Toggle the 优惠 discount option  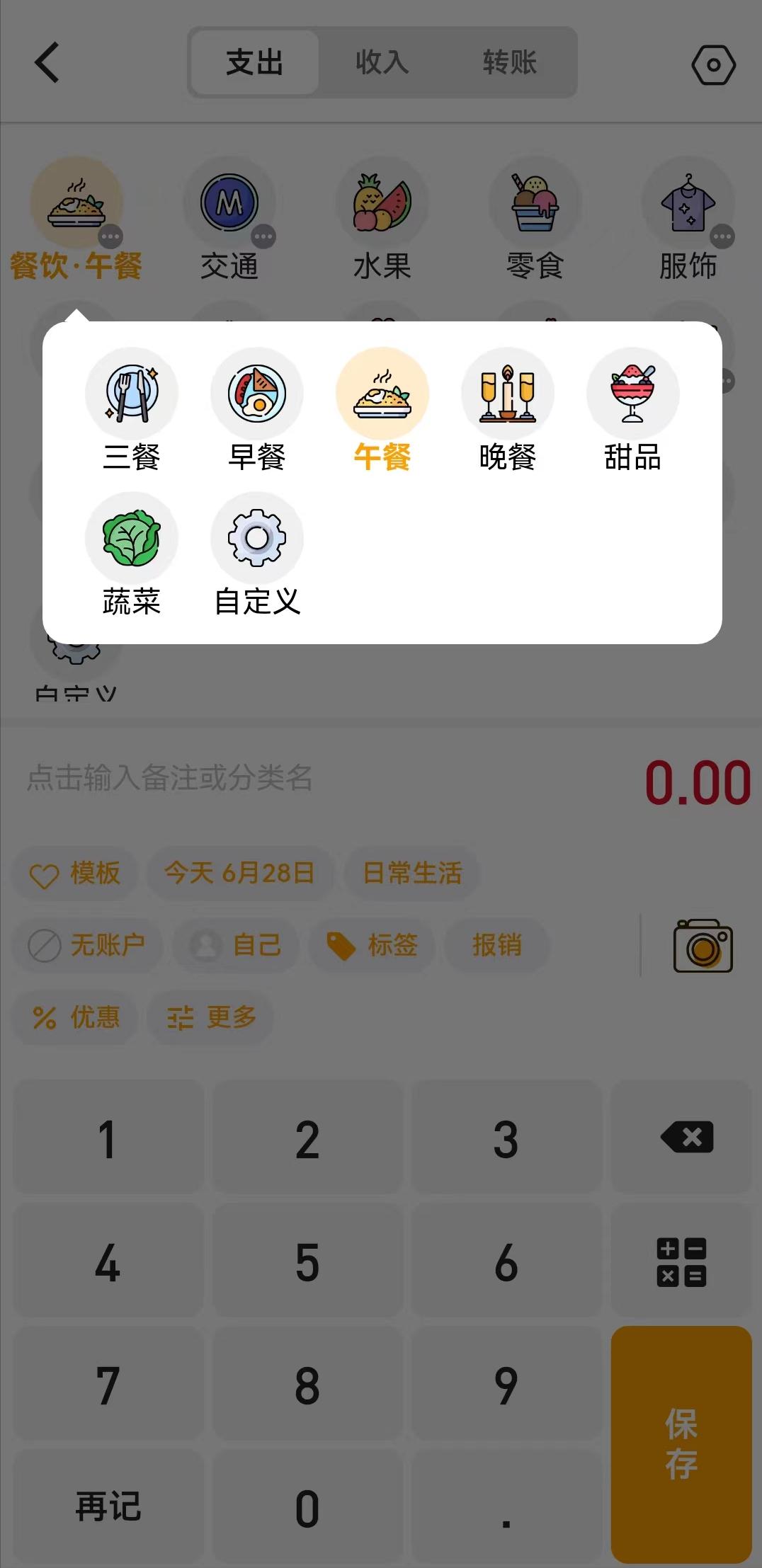click(x=74, y=1018)
